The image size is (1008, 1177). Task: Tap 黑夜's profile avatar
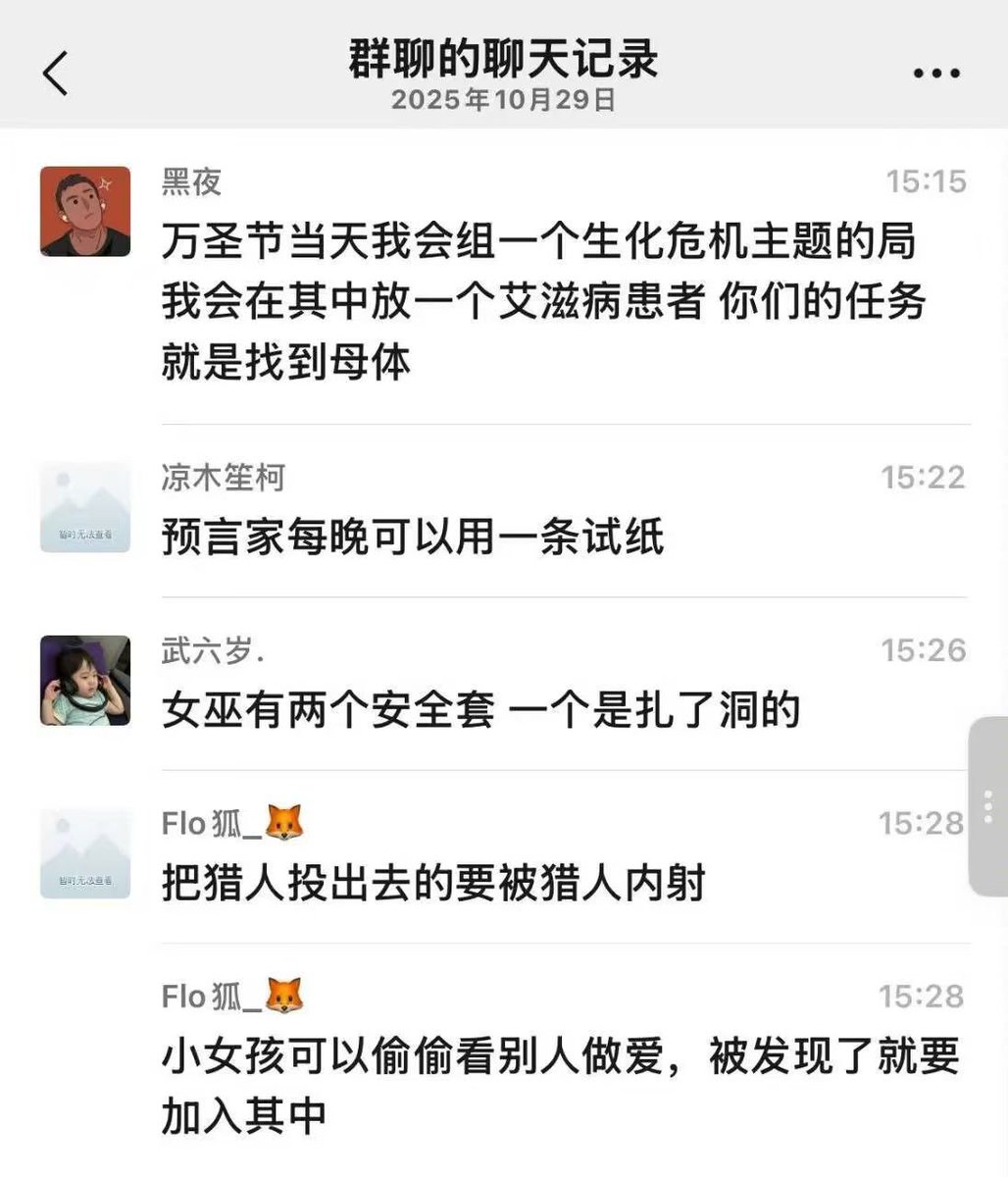tap(85, 212)
